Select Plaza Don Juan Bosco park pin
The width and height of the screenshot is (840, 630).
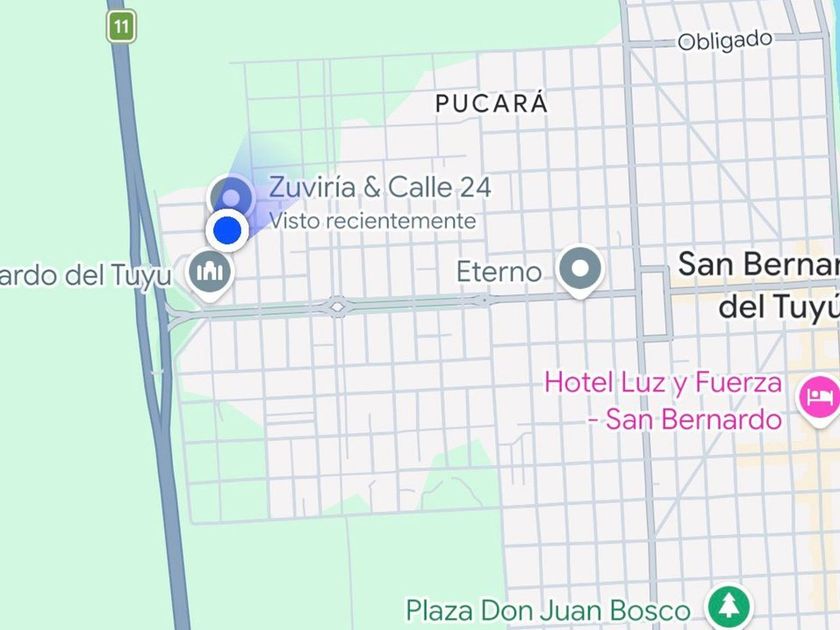(730, 607)
